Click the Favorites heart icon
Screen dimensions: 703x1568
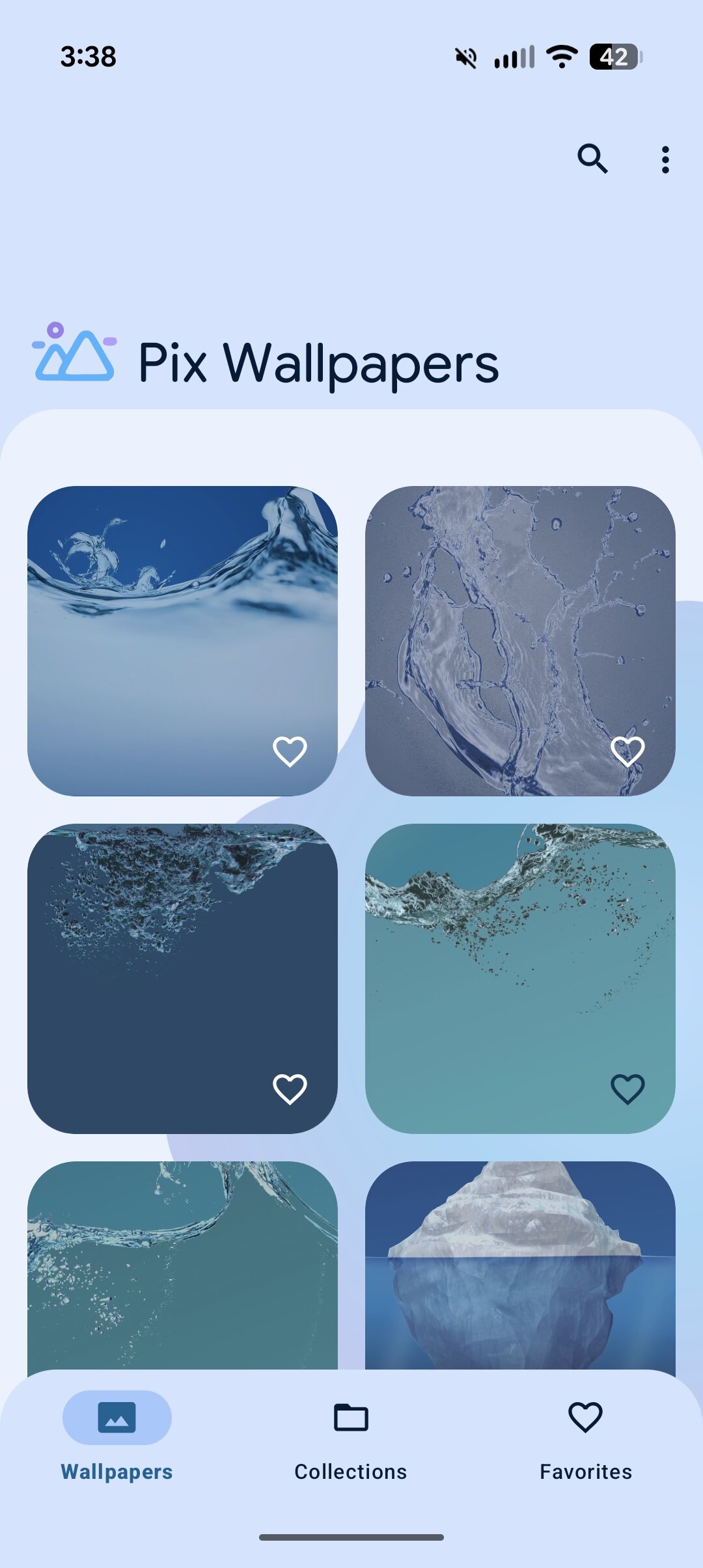(x=584, y=1416)
